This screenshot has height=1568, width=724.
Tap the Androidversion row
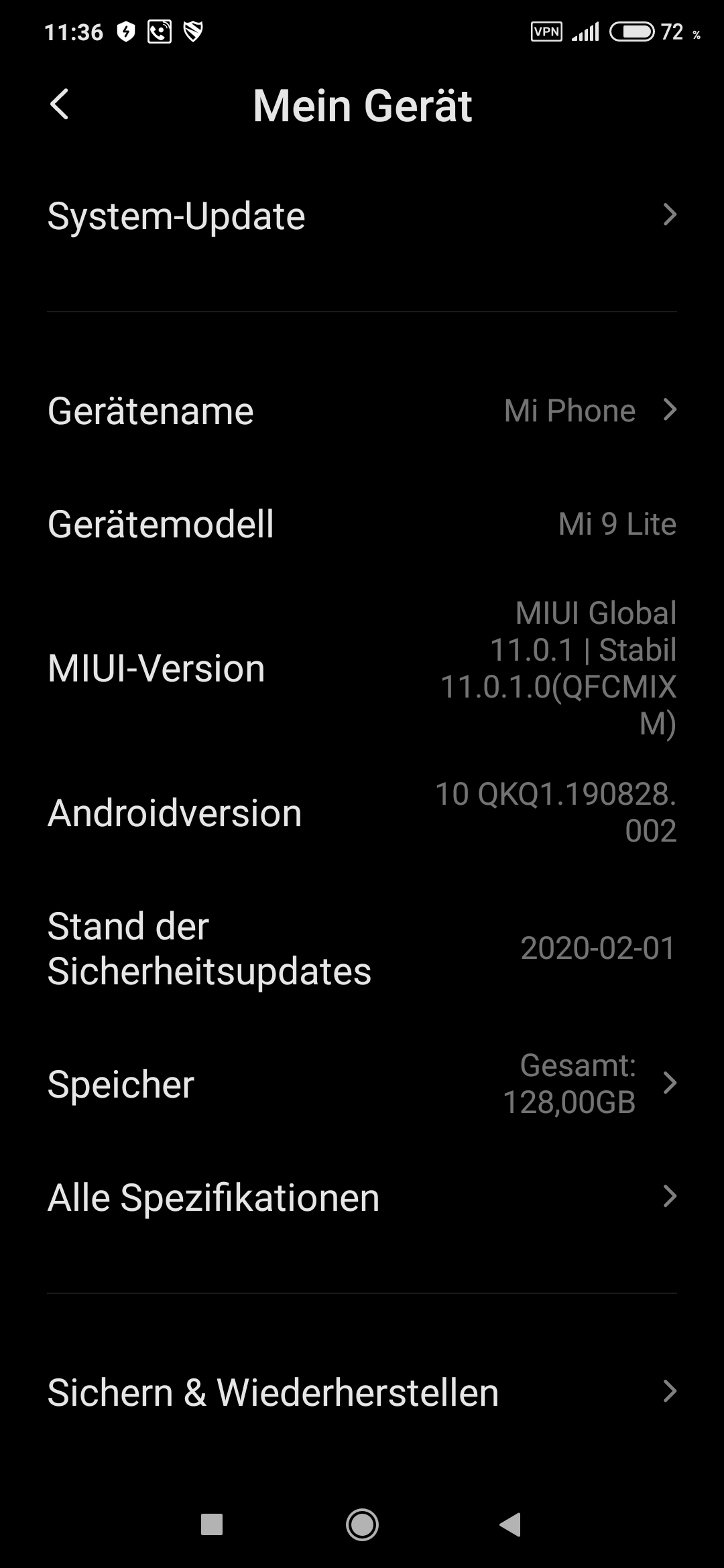tap(362, 812)
